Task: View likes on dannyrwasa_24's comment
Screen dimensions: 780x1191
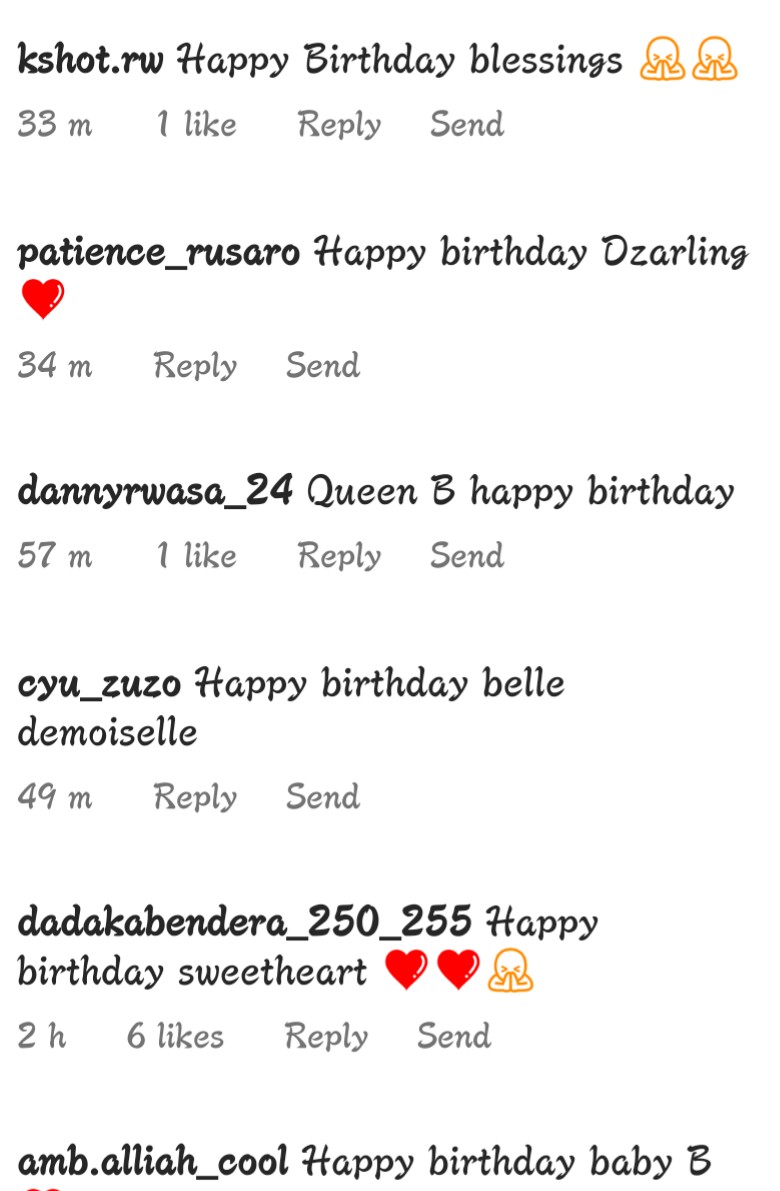Action: point(196,556)
